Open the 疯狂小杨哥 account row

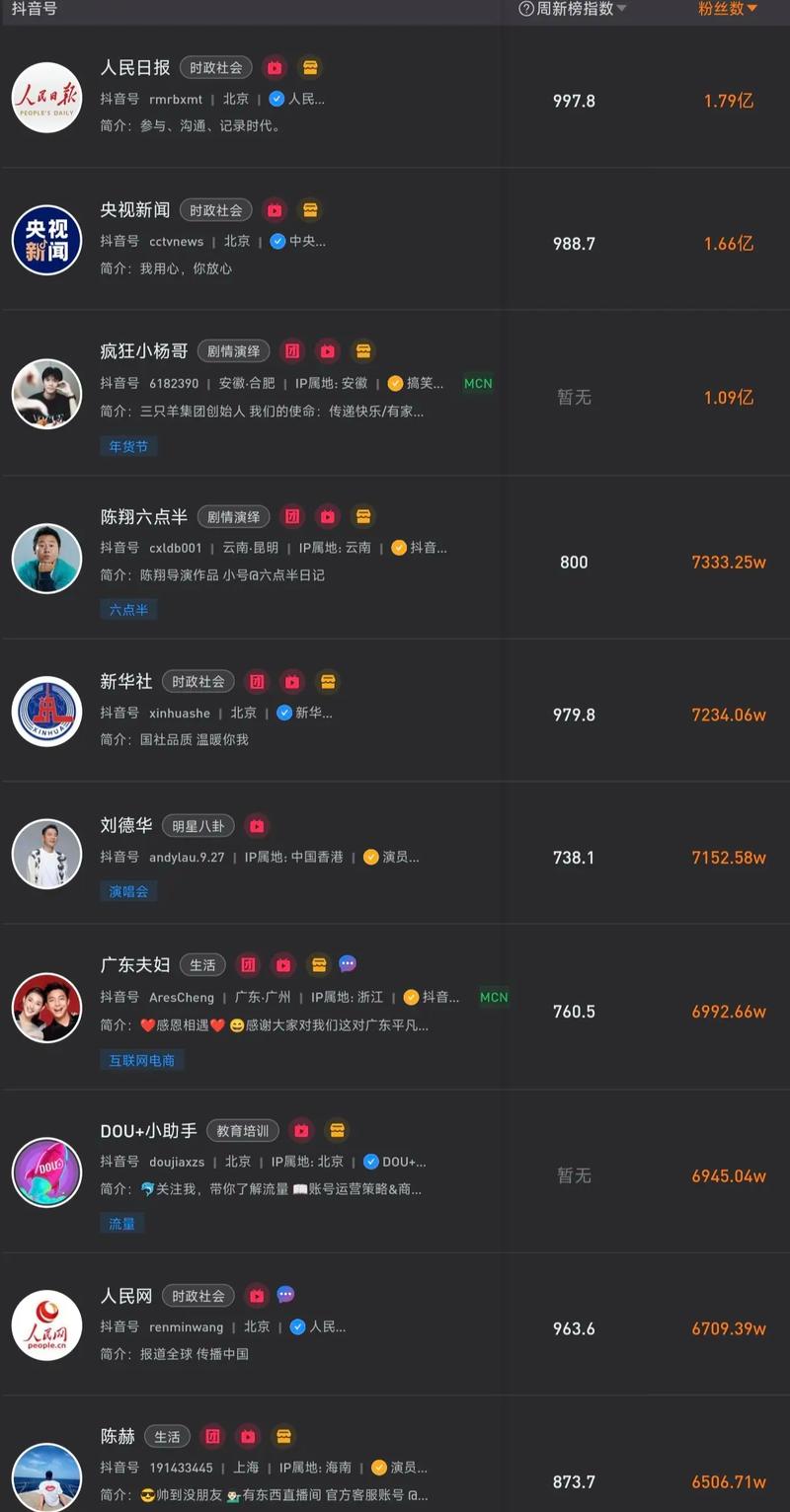(143, 351)
